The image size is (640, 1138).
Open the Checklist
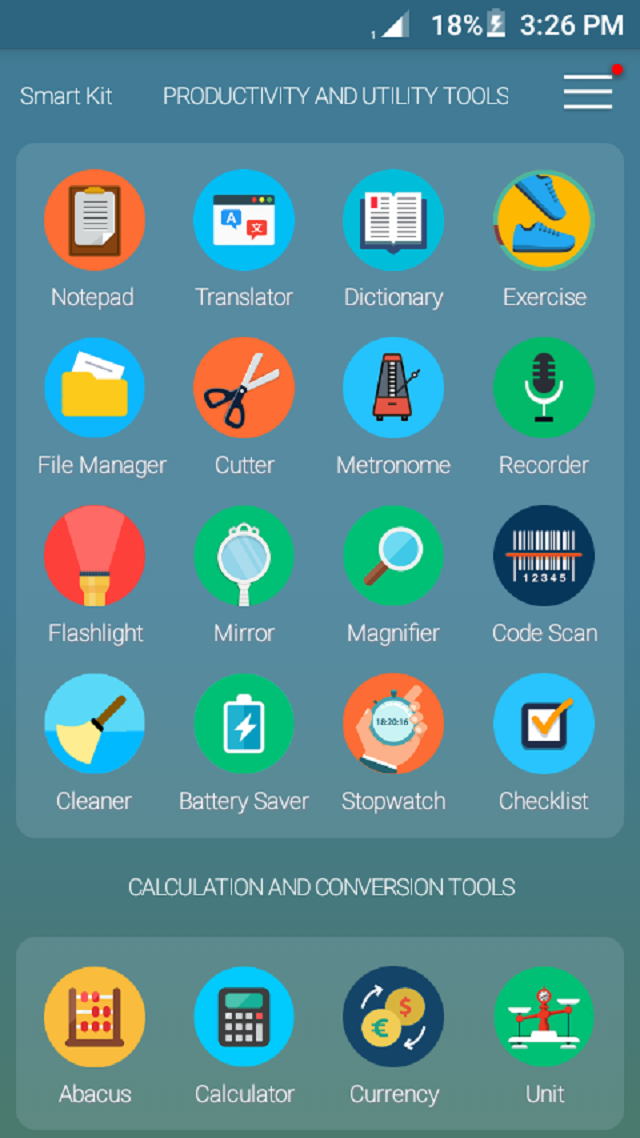(x=543, y=724)
